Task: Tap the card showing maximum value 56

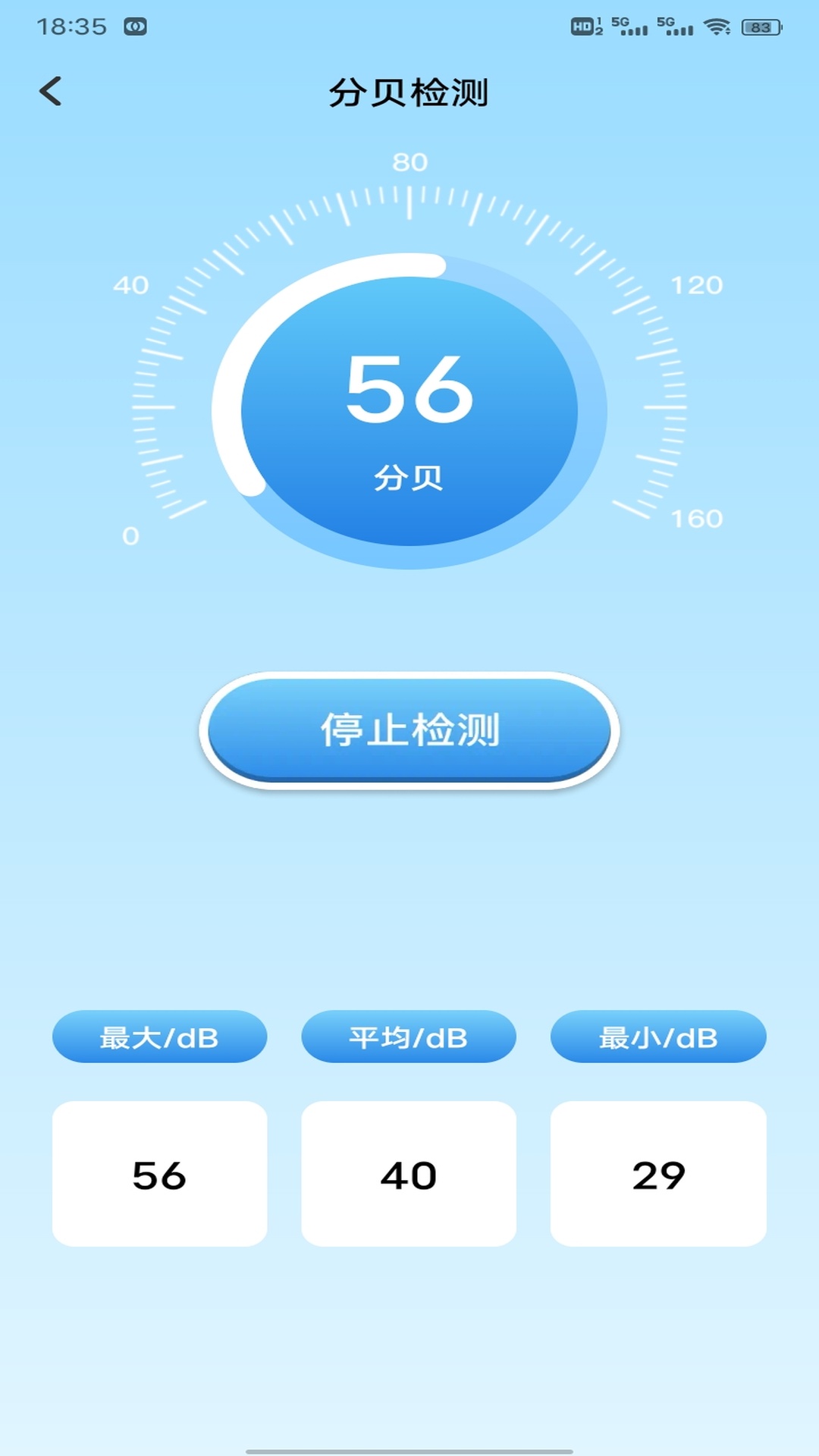Action: pos(158,1175)
